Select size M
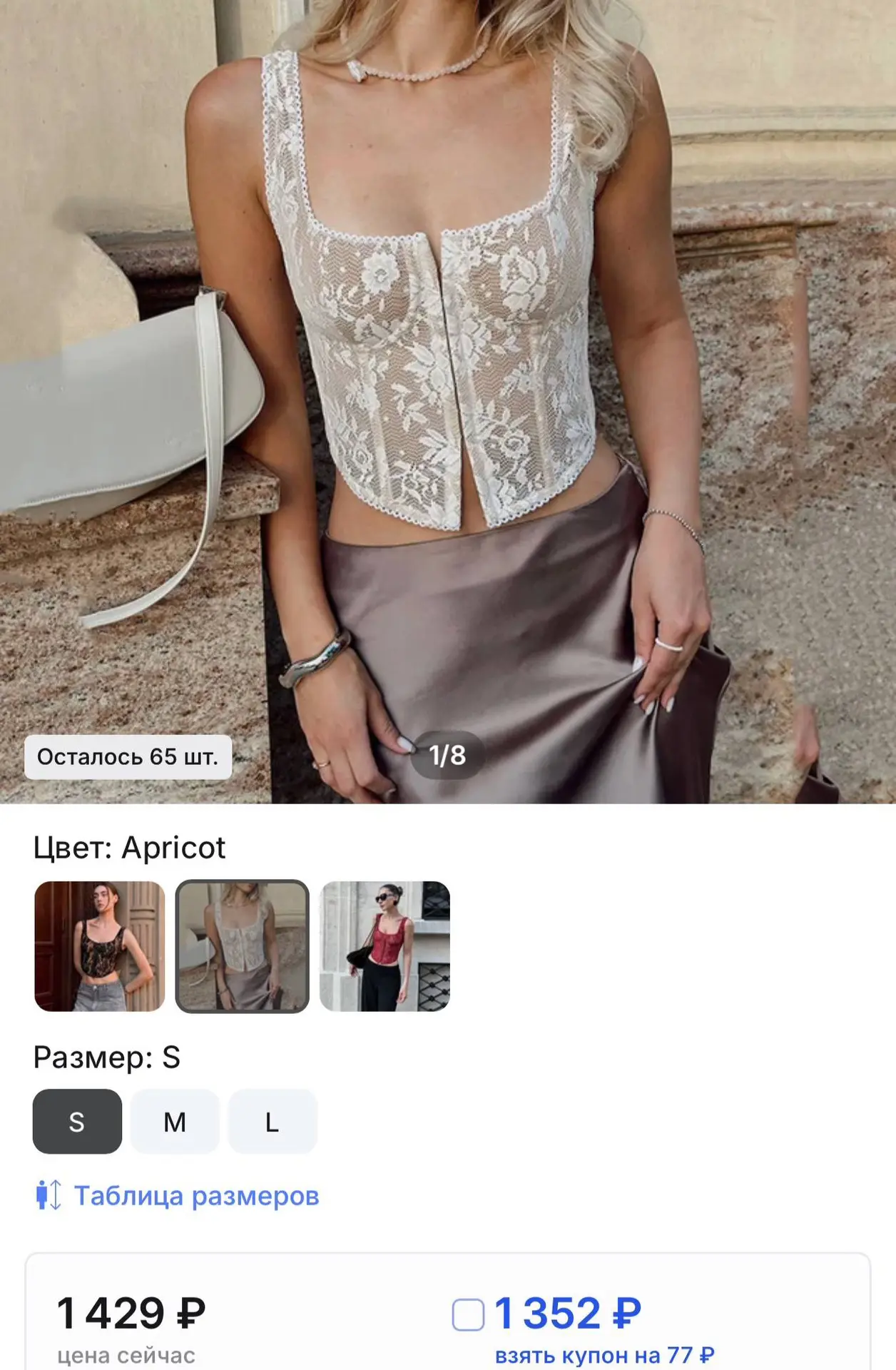 175,1122
